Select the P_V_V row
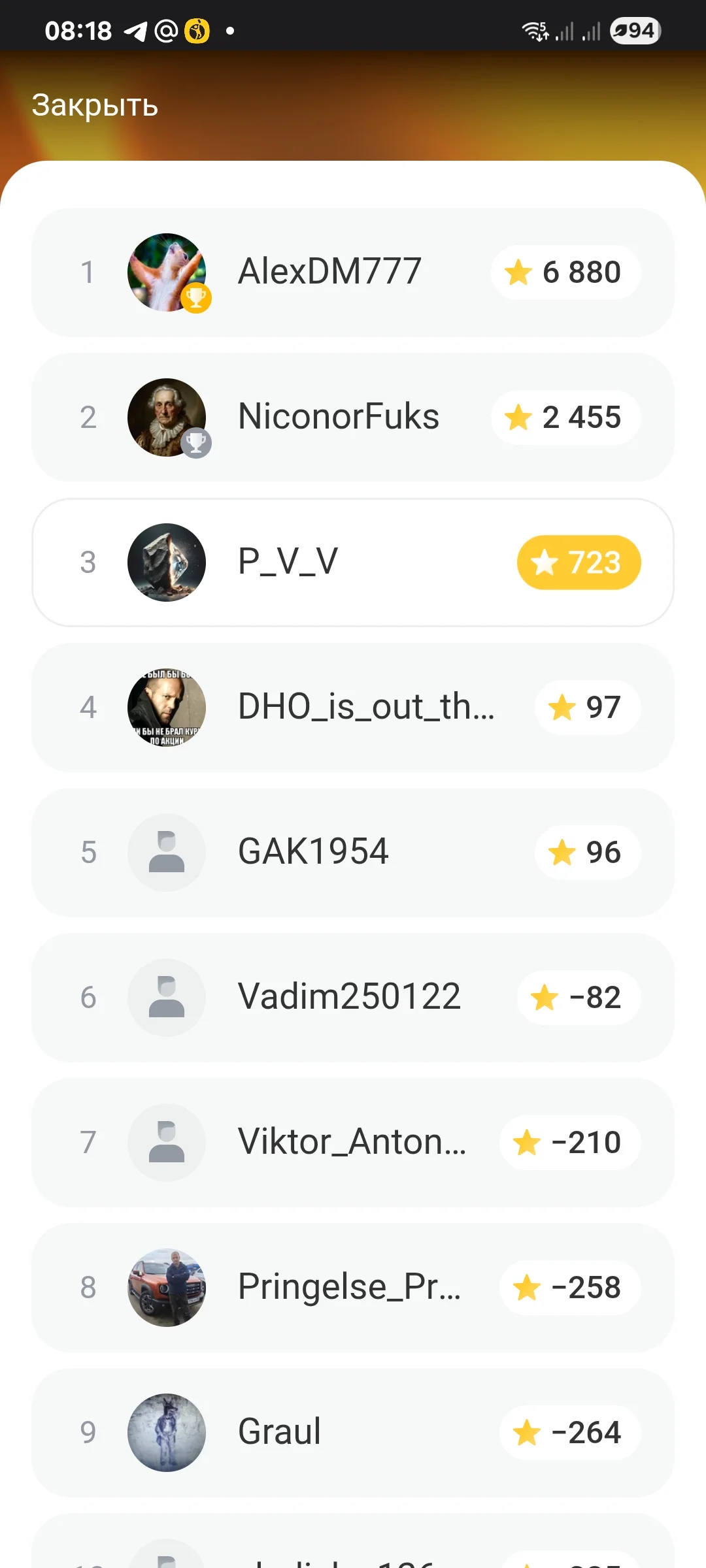This screenshot has width=706, height=1568. [353, 563]
